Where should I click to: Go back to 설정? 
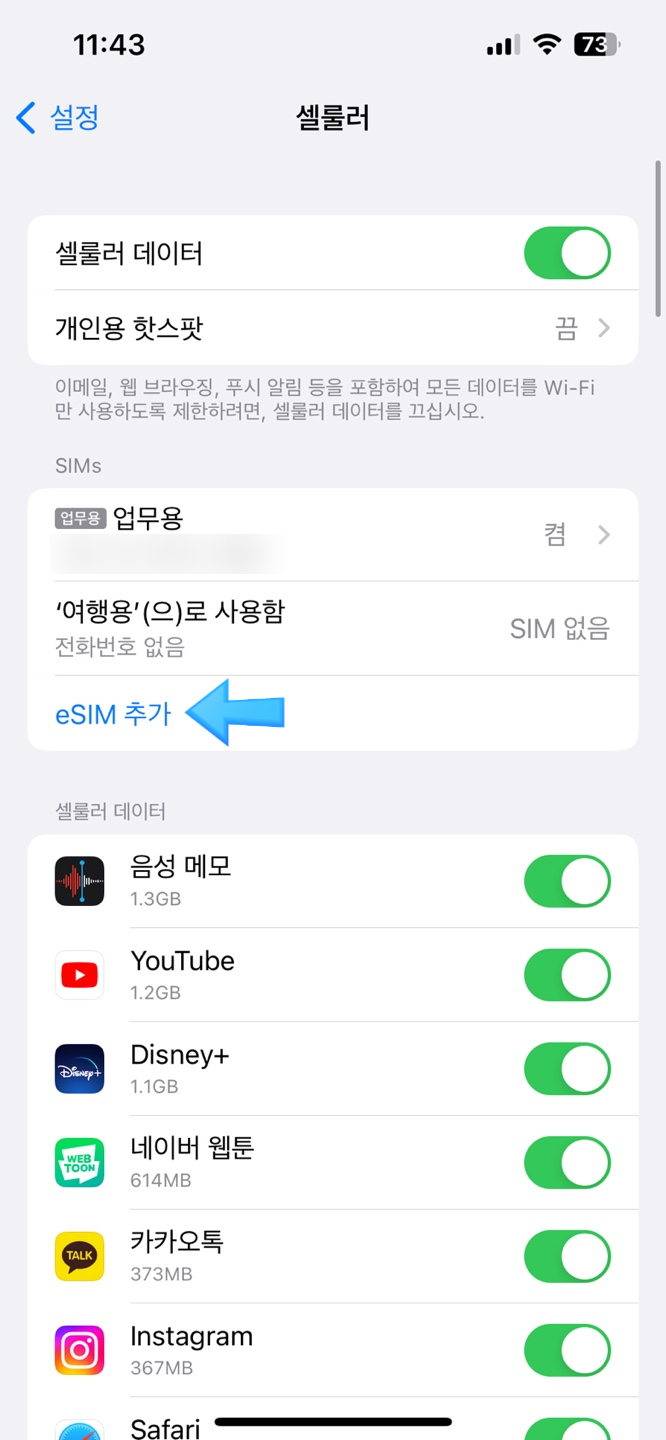pos(58,118)
